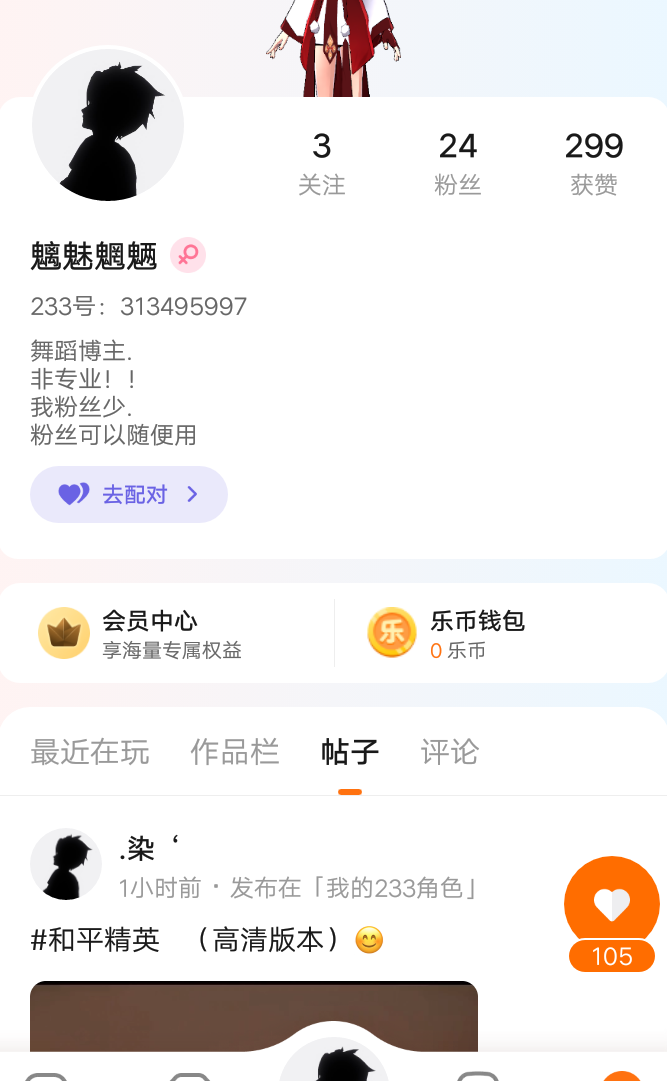This screenshot has width=667, height=1081.
Task: Open the post author .染 ' avatar
Action: [66, 864]
